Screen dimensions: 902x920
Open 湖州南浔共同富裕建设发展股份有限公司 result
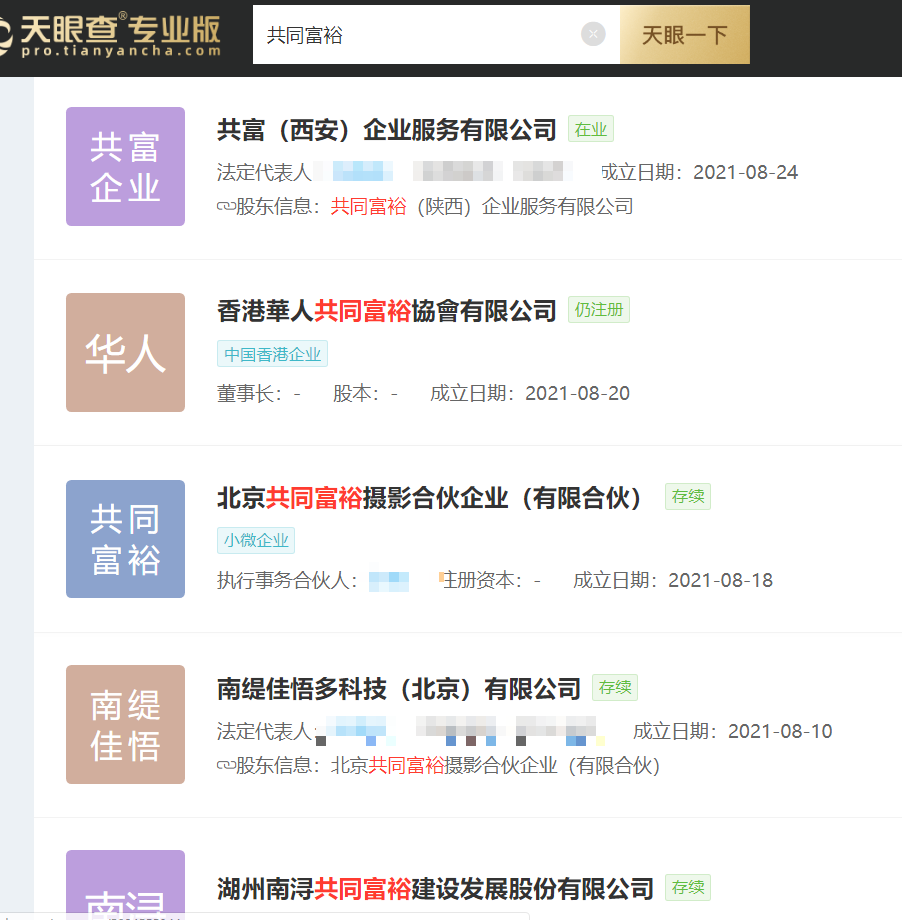(x=435, y=888)
